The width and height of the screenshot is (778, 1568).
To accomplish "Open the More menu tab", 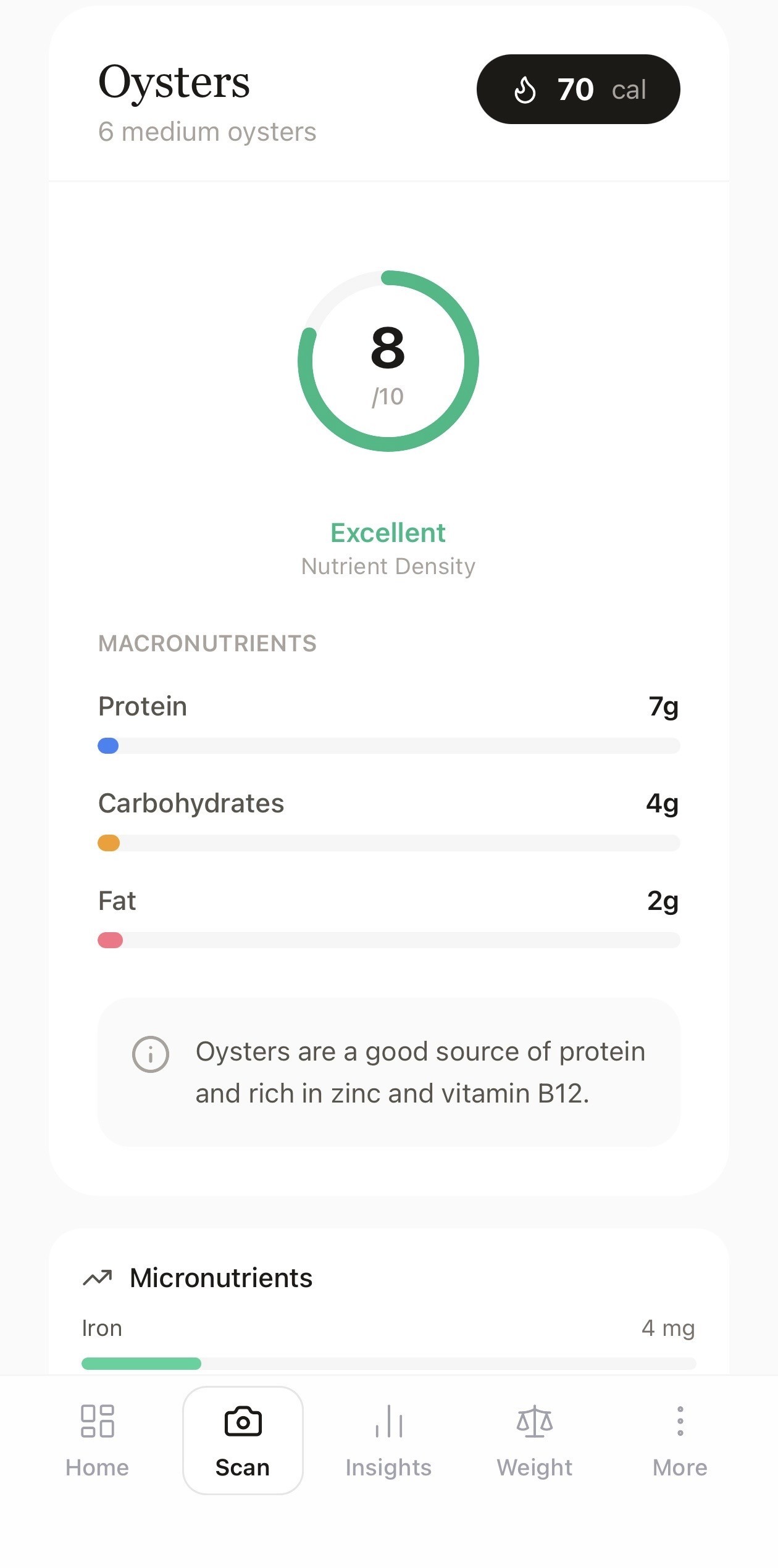I will (x=680, y=1440).
